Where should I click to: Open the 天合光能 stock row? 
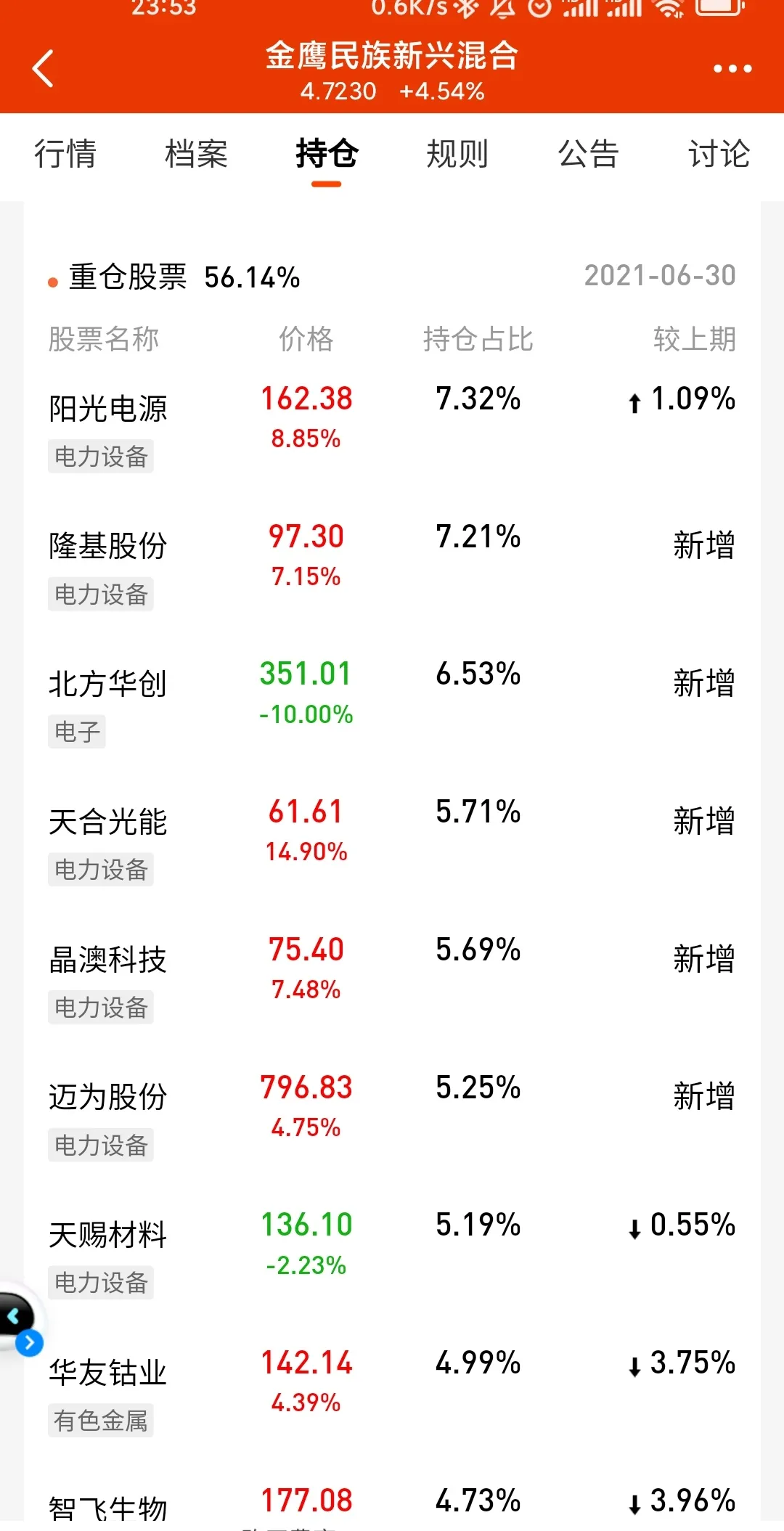(x=392, y=844)
